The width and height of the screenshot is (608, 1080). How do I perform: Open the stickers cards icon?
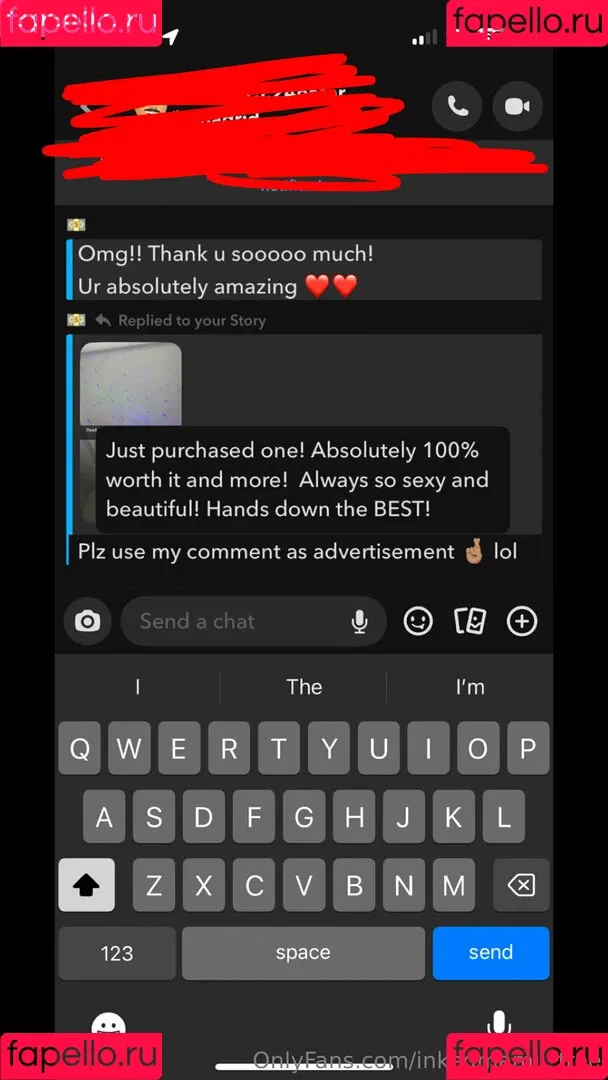pyautogui.click(x=470, y=621)
